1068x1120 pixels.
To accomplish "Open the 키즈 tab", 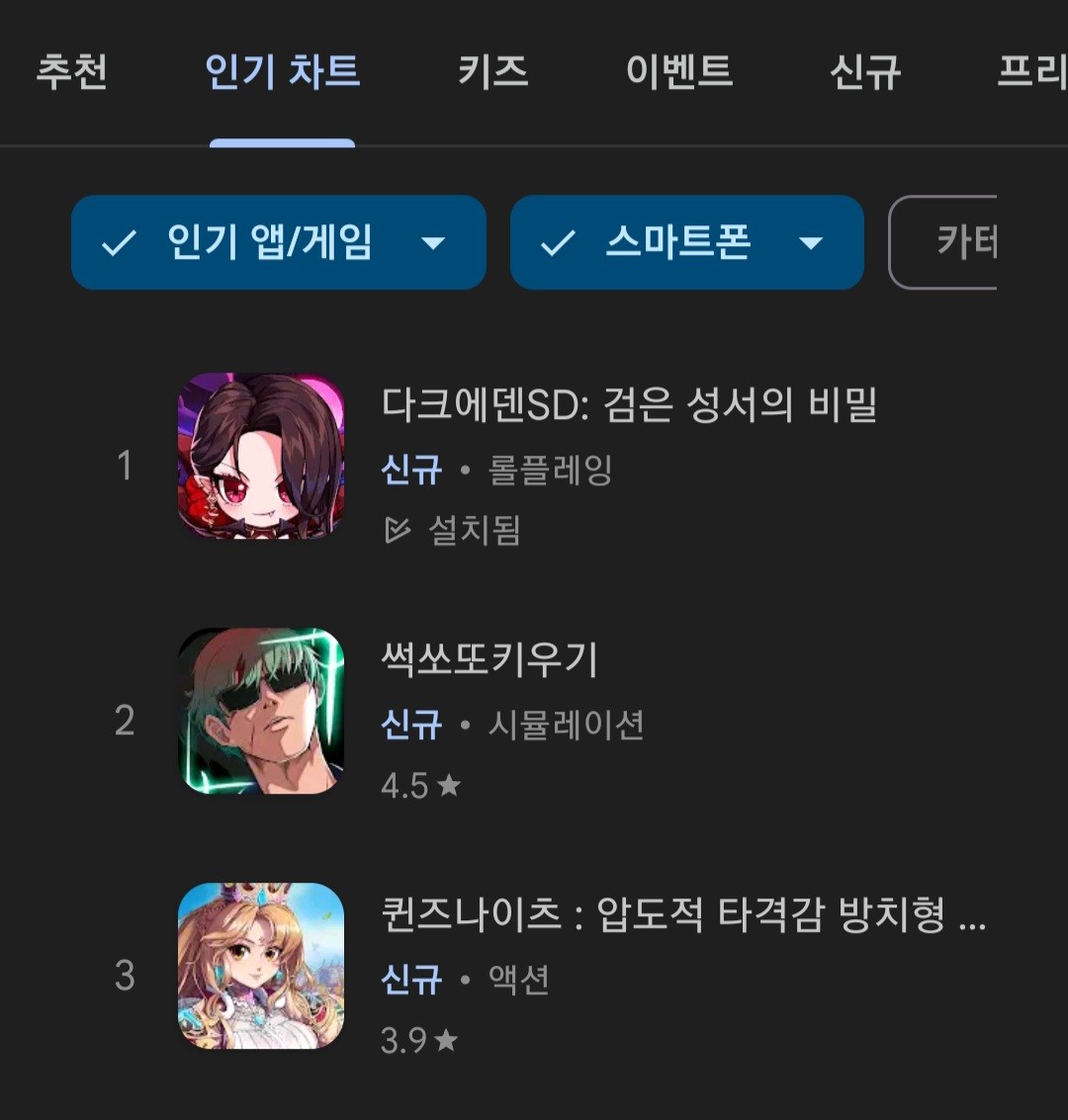I will 492,72.
